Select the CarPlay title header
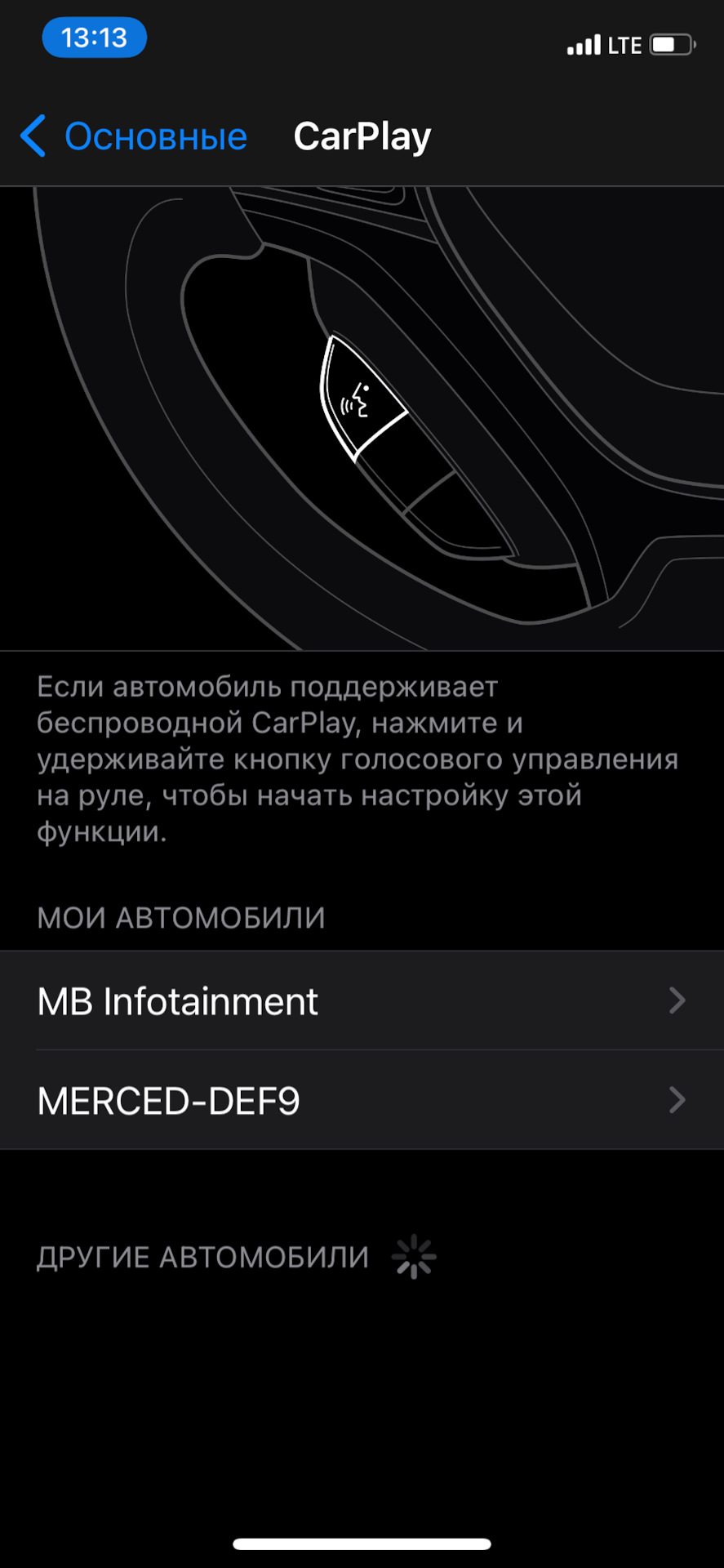Viewport: 724px width, 1568px height. [362, 135]
